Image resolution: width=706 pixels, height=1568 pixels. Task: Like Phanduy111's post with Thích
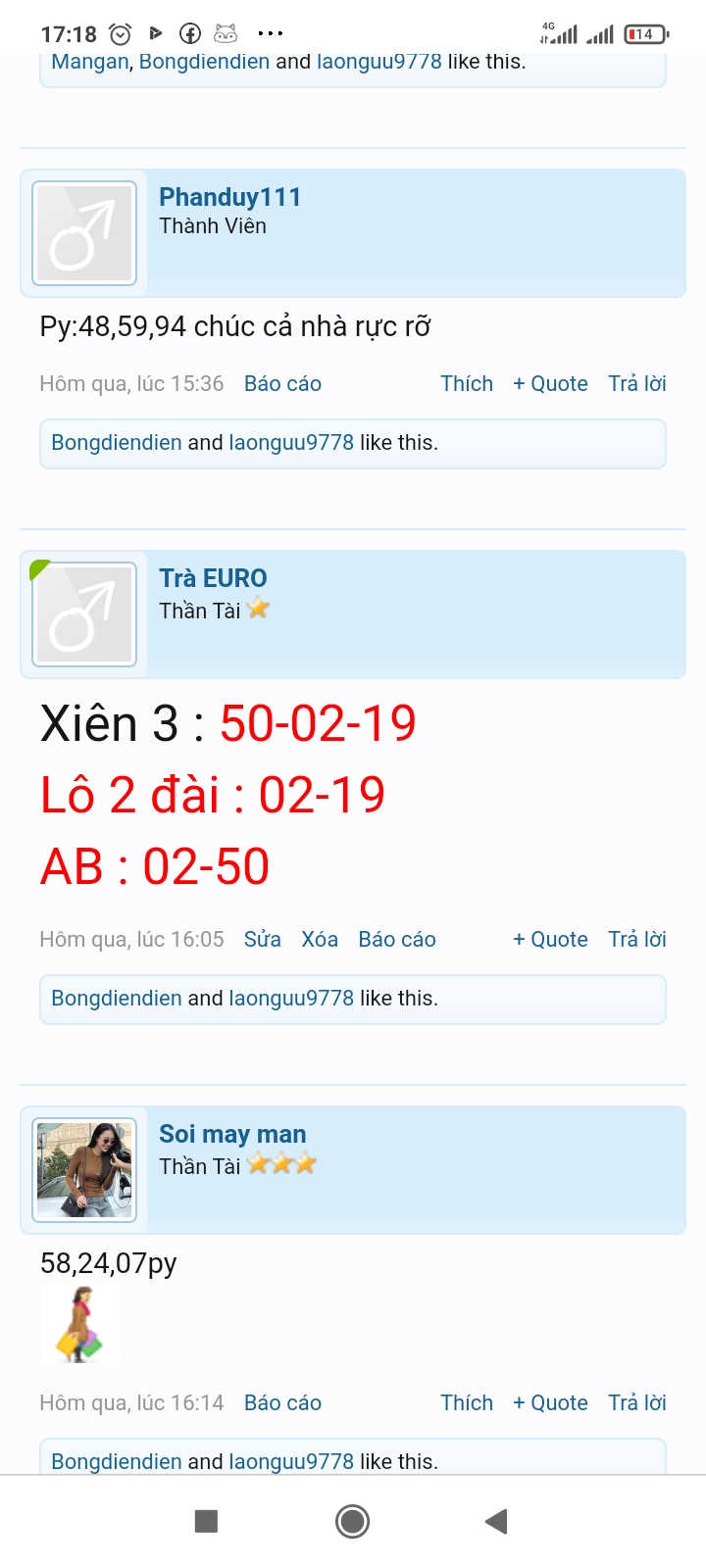466,383
